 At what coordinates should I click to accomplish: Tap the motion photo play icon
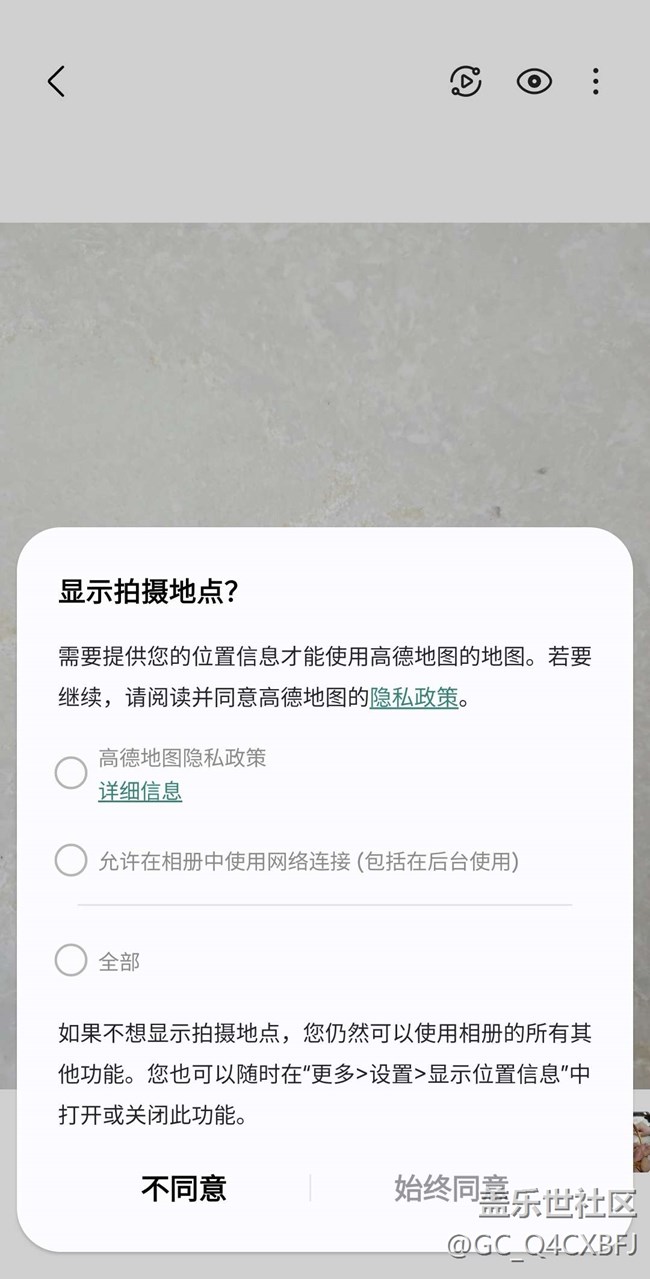point(466,82)
